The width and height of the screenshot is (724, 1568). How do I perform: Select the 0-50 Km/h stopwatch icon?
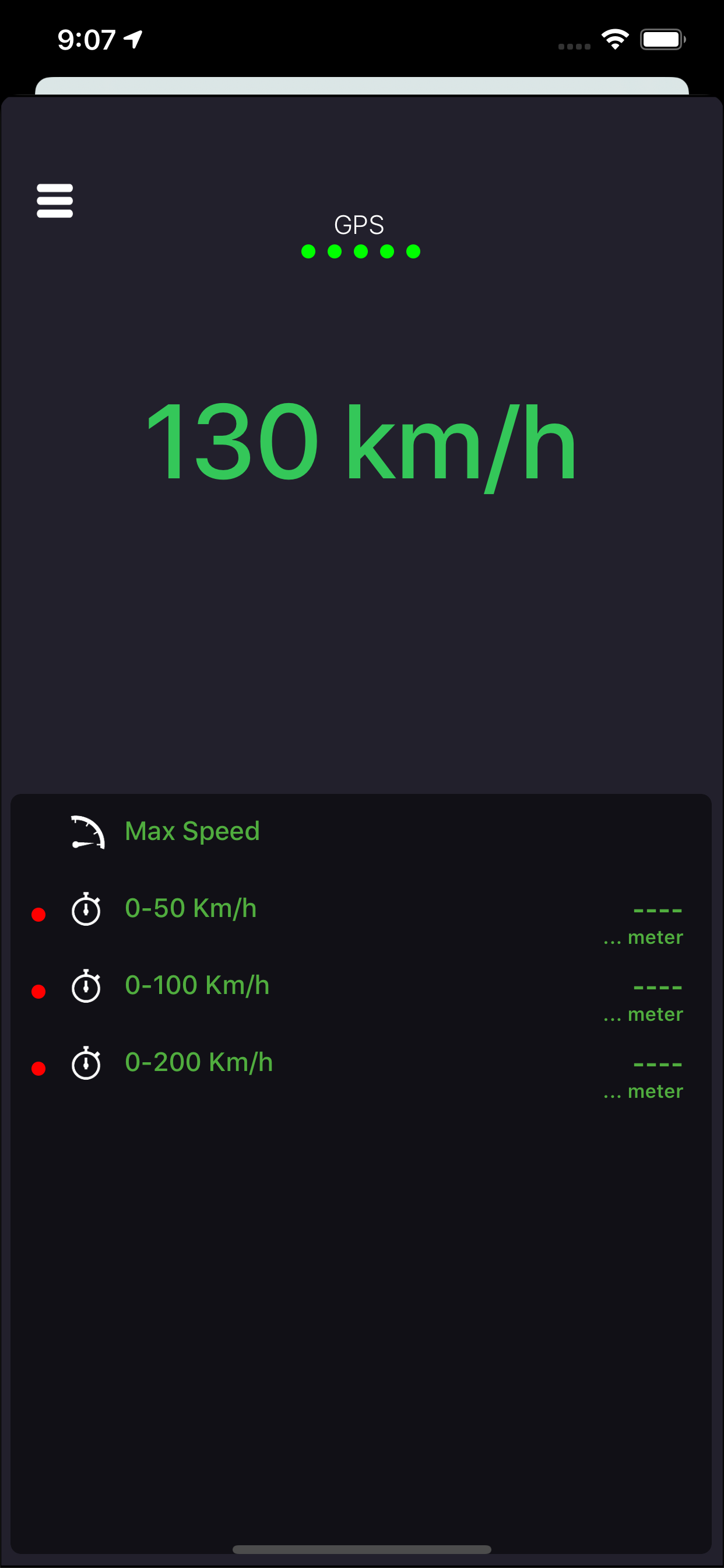pyautogui.click(x=86, y=909)
